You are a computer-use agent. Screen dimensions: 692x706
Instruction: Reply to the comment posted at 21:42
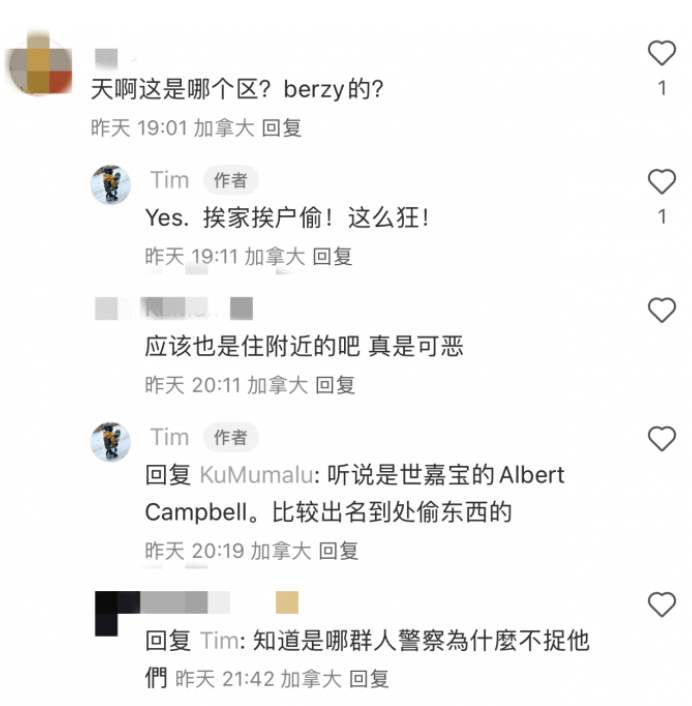[367, 679]
